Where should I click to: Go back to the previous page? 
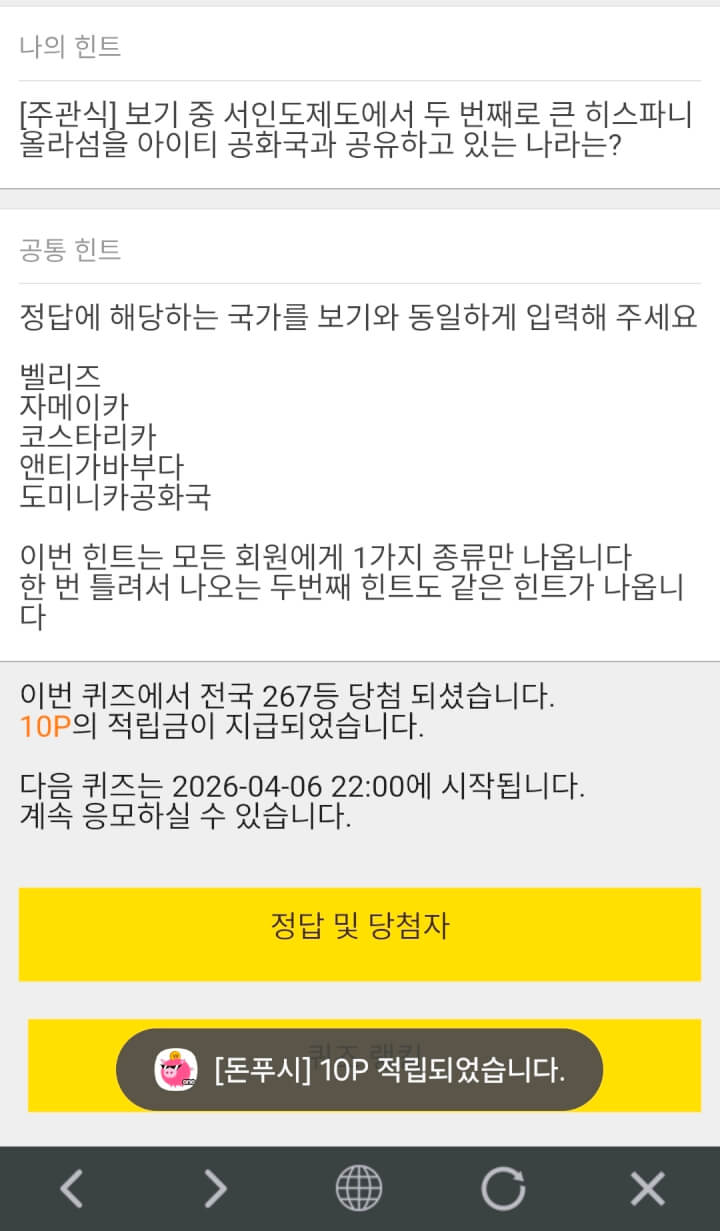[71, 1189]
